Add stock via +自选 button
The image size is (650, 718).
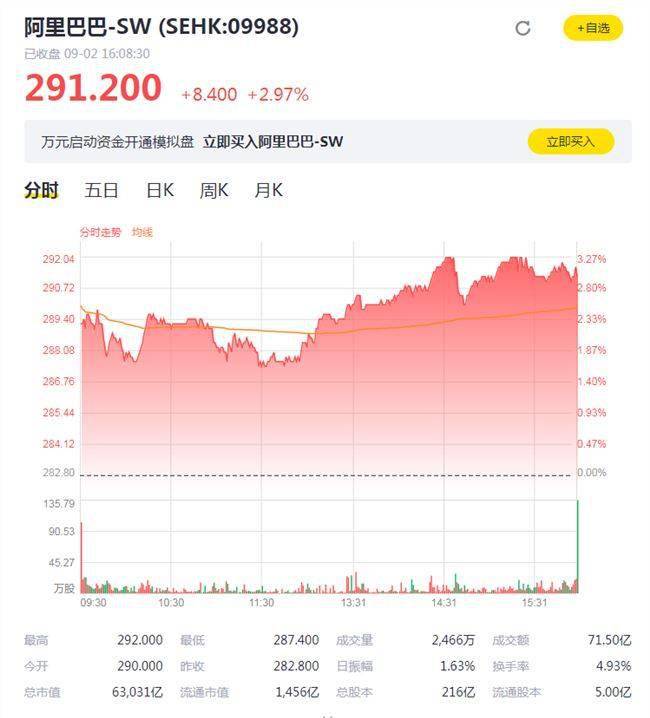click(x=593, y=28)
